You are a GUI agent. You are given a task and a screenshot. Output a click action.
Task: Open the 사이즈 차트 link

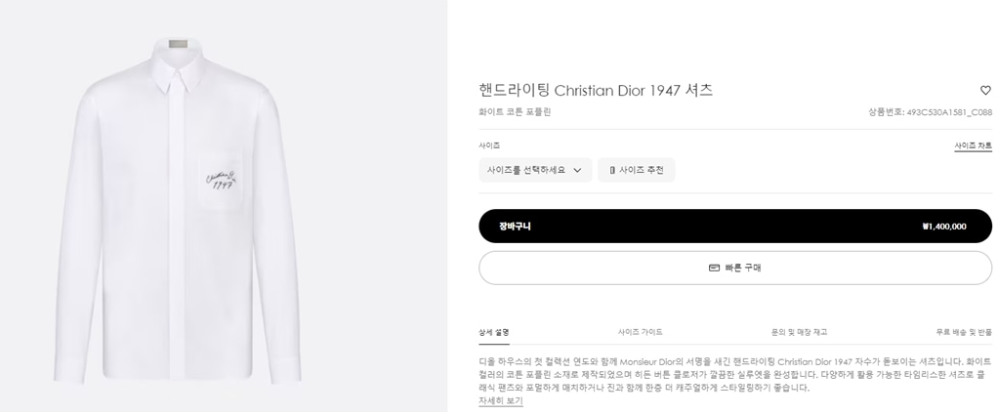[x=973, y=146]
